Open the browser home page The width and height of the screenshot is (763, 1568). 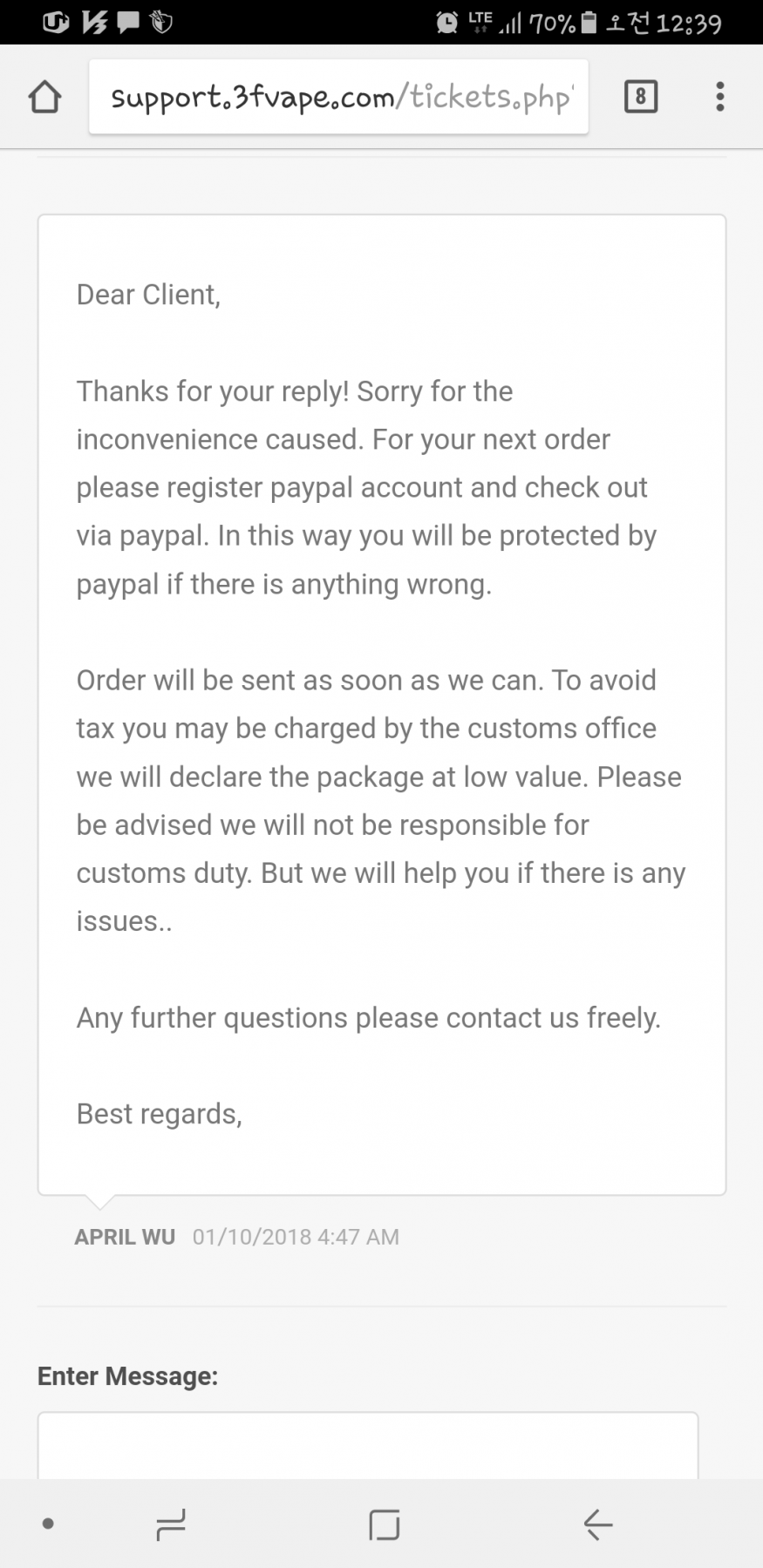[45, 97]
